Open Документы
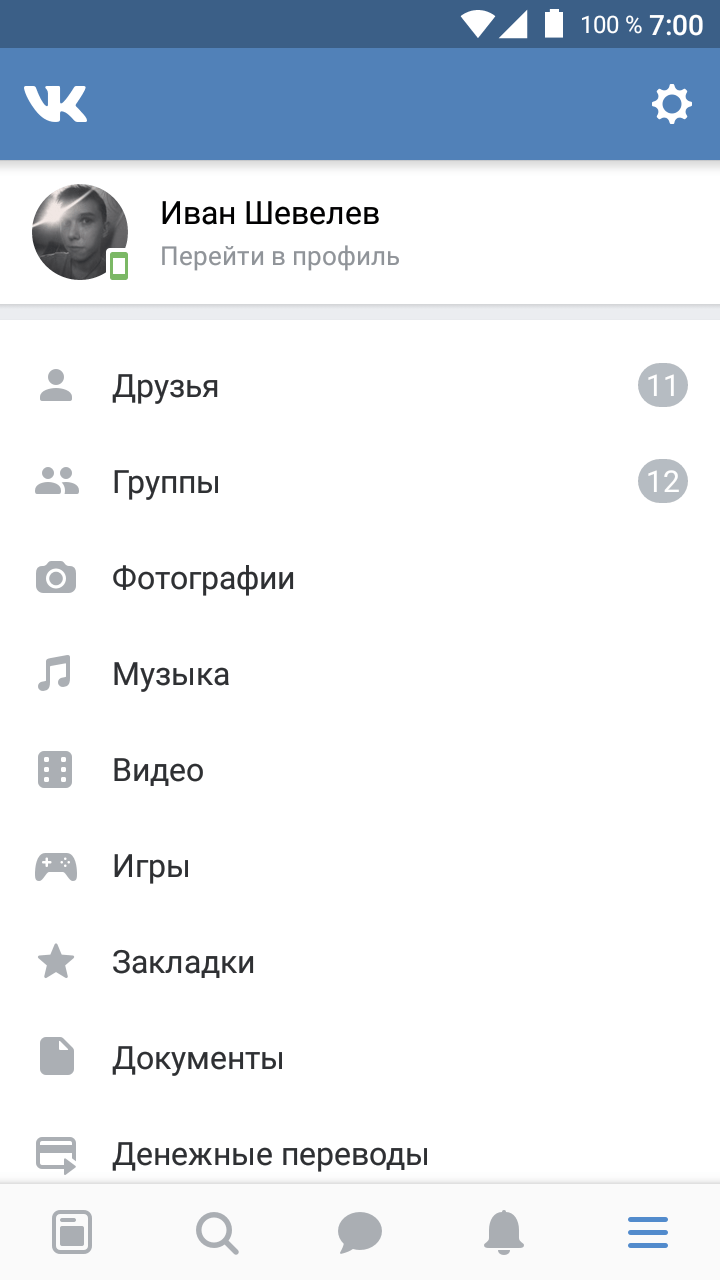 [x=198, y=1058]
